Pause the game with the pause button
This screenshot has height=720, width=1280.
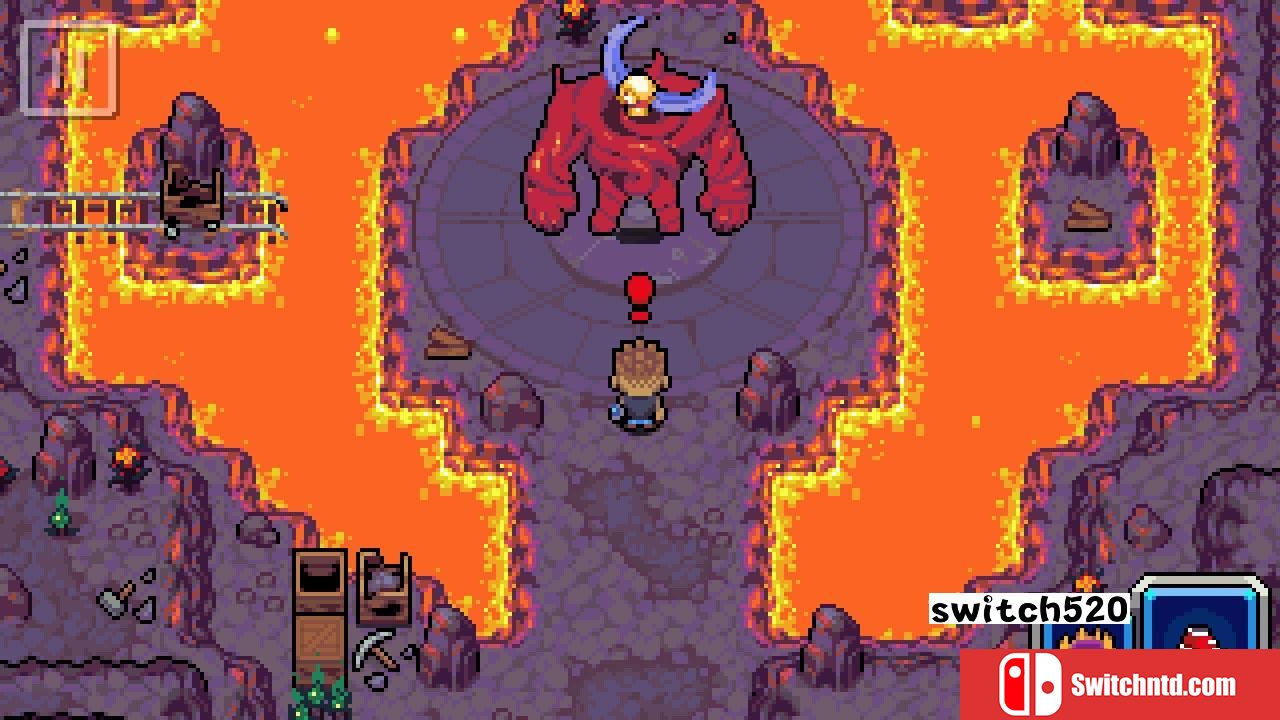(69, 68)
